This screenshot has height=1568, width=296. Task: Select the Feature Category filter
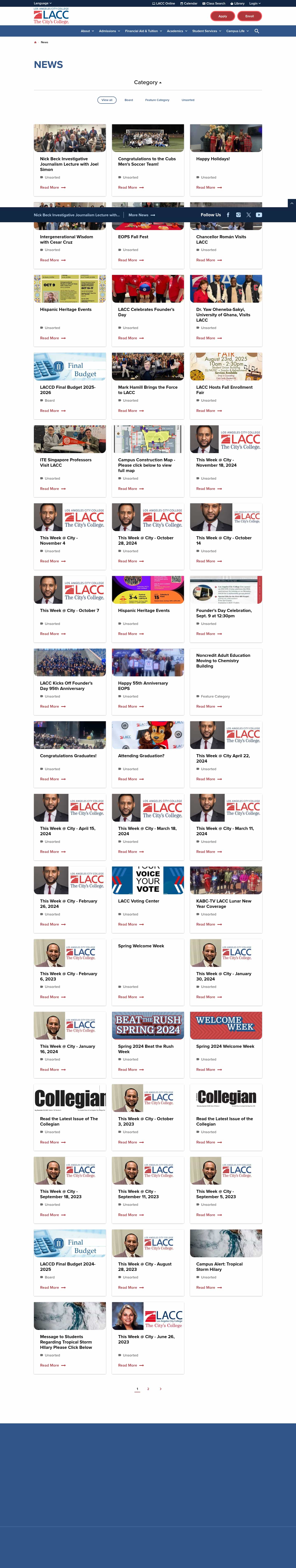pos(157,100)
